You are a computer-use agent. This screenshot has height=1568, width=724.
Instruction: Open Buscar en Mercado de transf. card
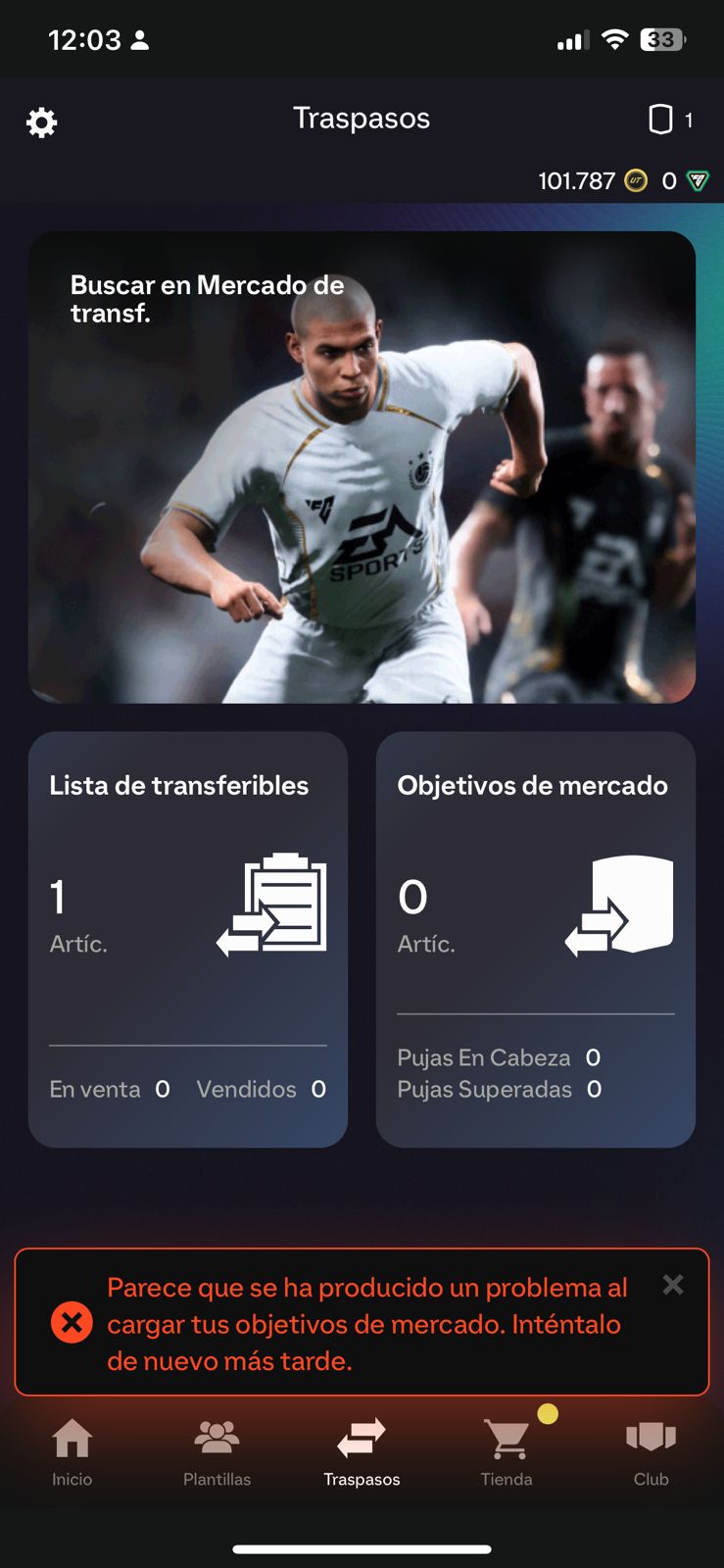(362, 467)
